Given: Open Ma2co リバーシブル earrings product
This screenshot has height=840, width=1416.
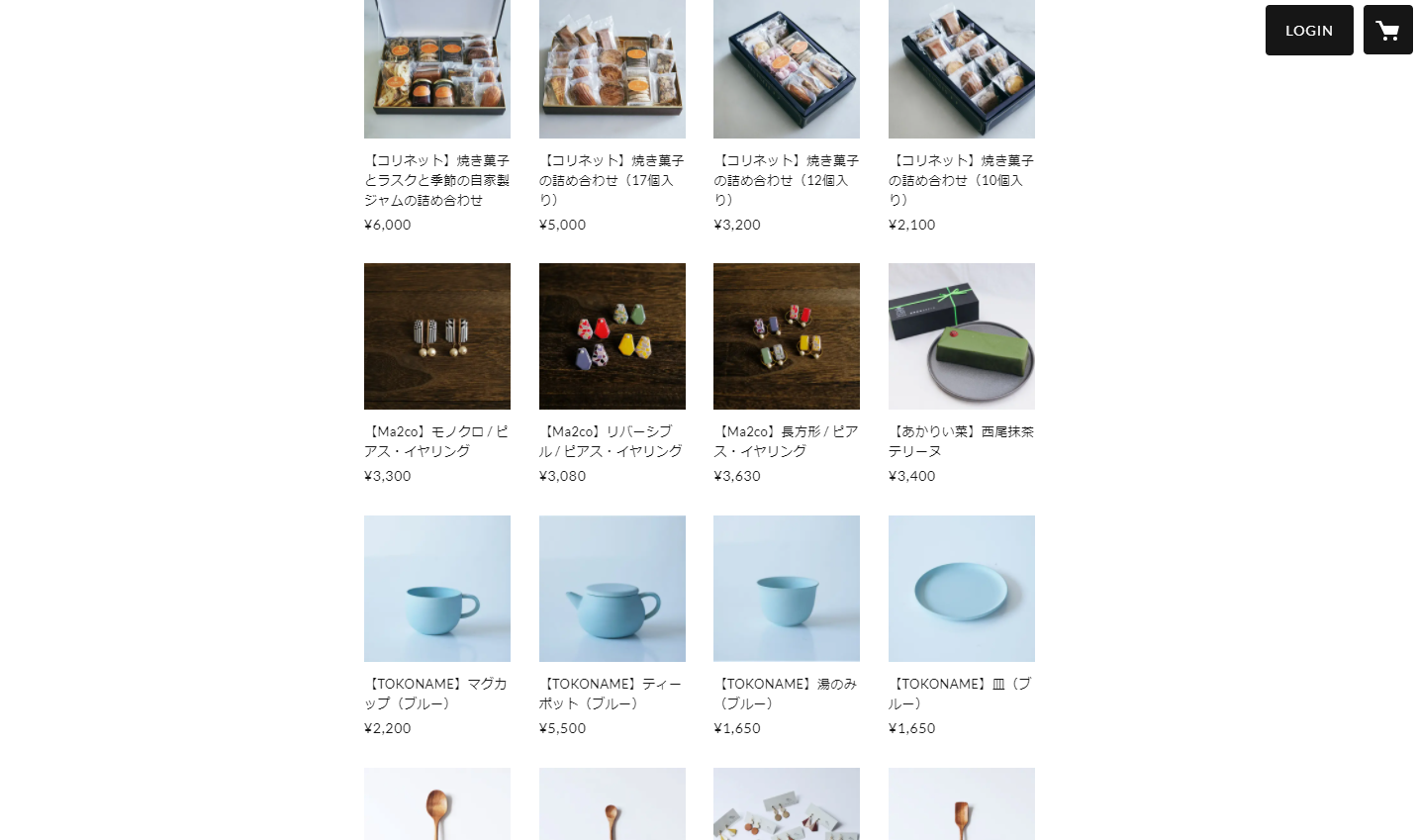Looking at the screenshot, I should point(612,336).
